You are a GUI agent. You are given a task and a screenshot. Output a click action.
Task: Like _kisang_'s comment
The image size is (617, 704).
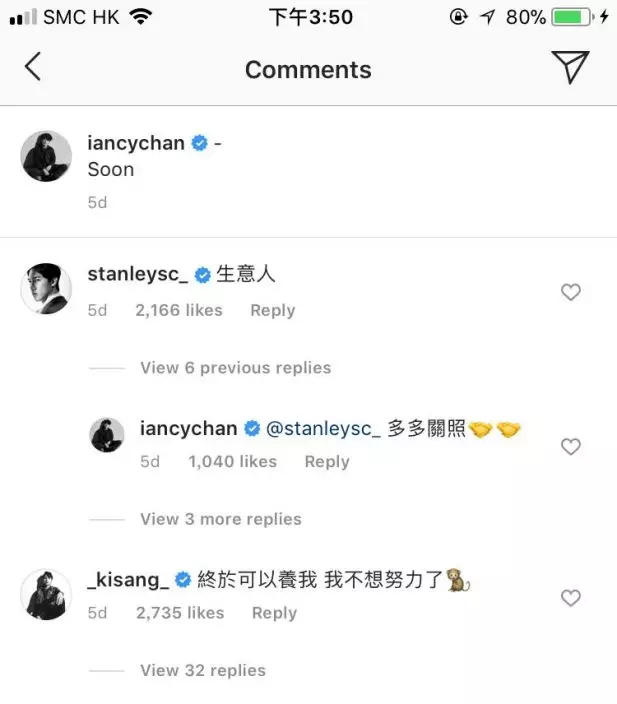click(x=570, y=598)
